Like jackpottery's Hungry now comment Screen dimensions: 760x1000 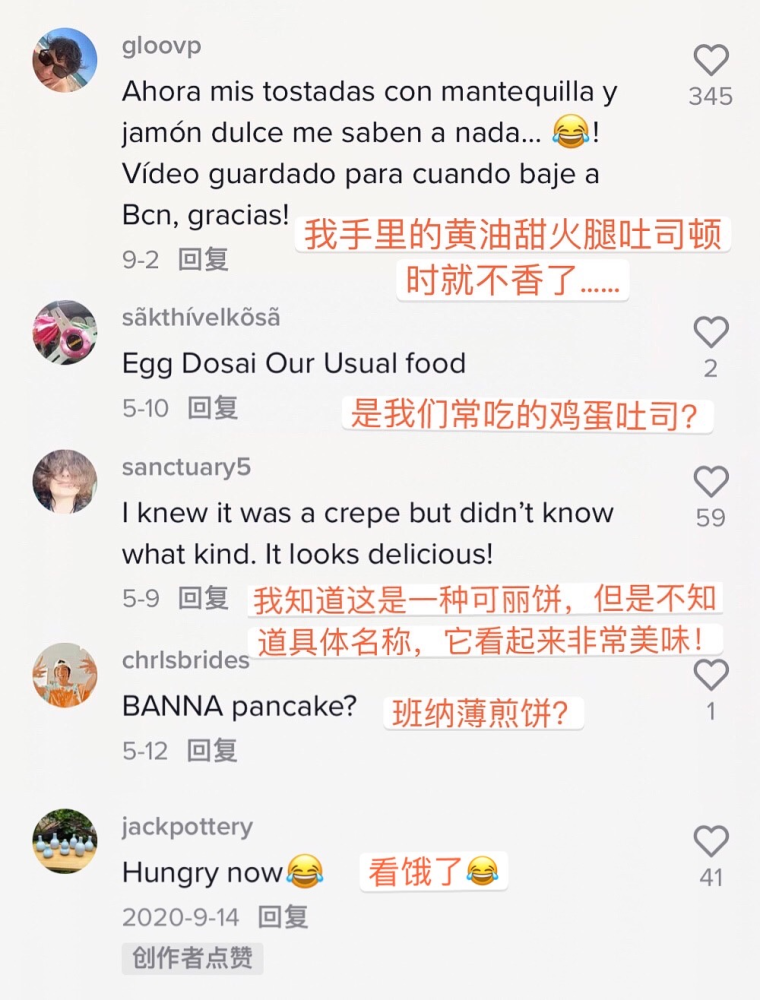(711, 842)
